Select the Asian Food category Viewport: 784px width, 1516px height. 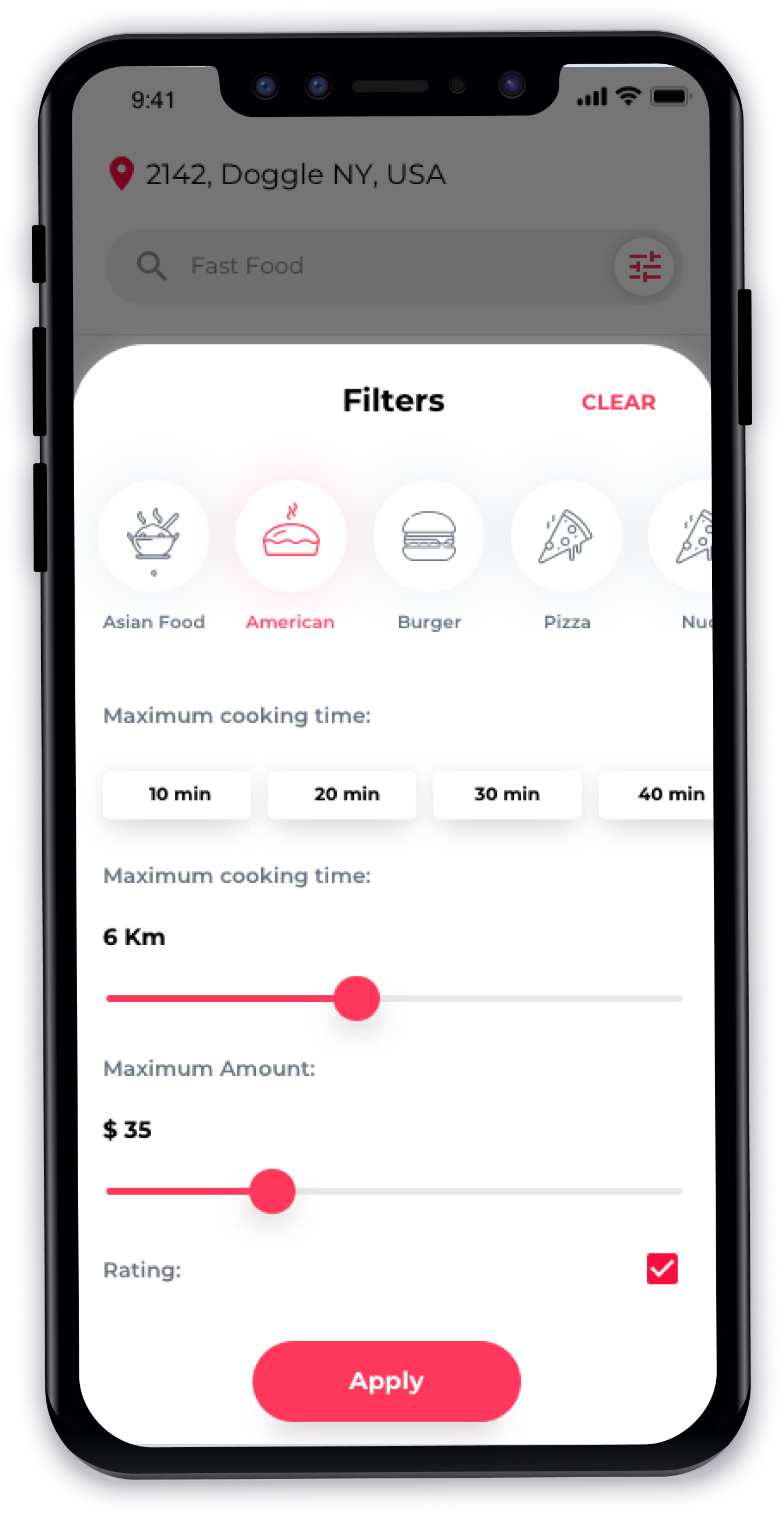click(x=153, y=537)
